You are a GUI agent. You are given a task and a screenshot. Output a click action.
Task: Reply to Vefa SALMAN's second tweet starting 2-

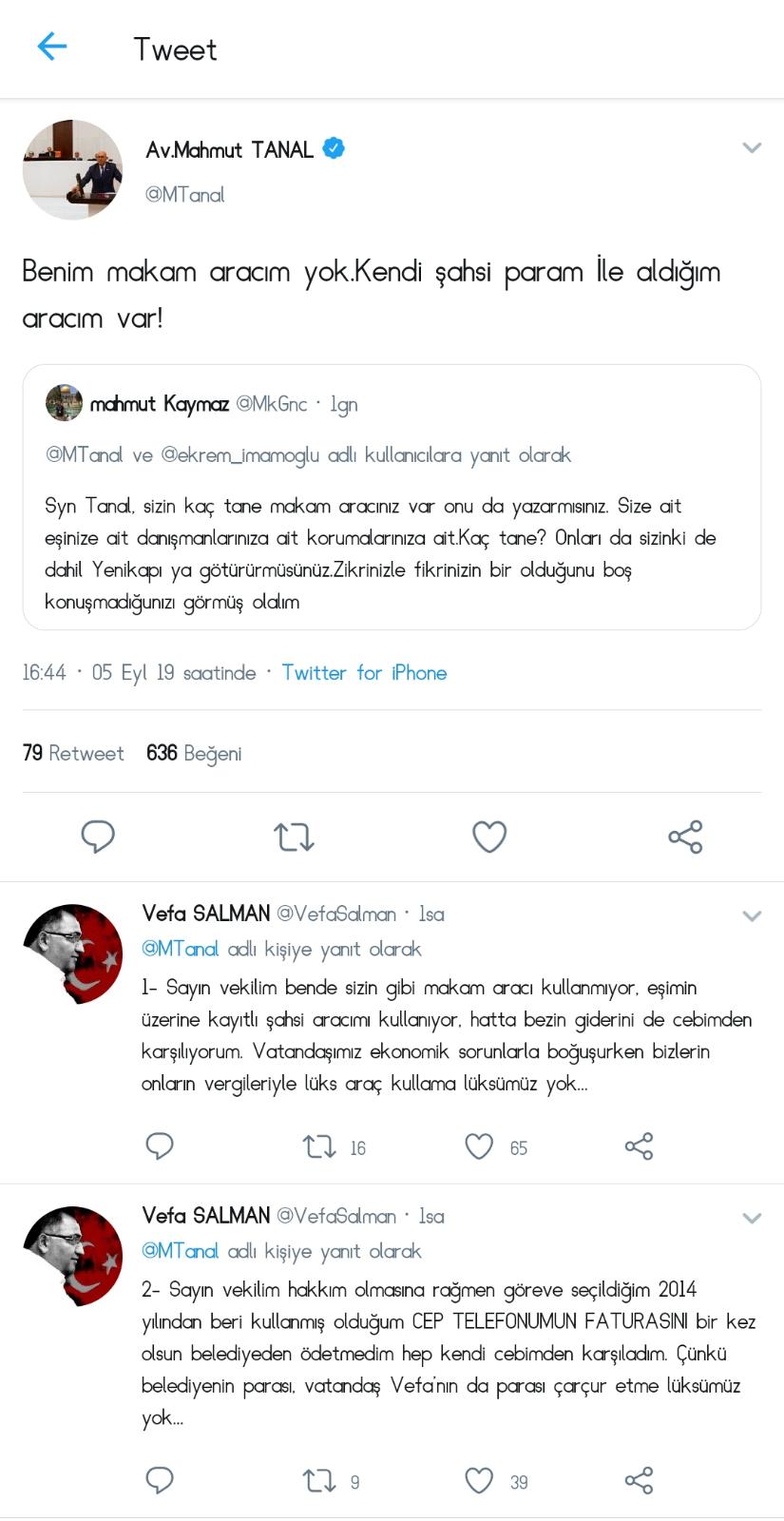tap(159, 1480)
